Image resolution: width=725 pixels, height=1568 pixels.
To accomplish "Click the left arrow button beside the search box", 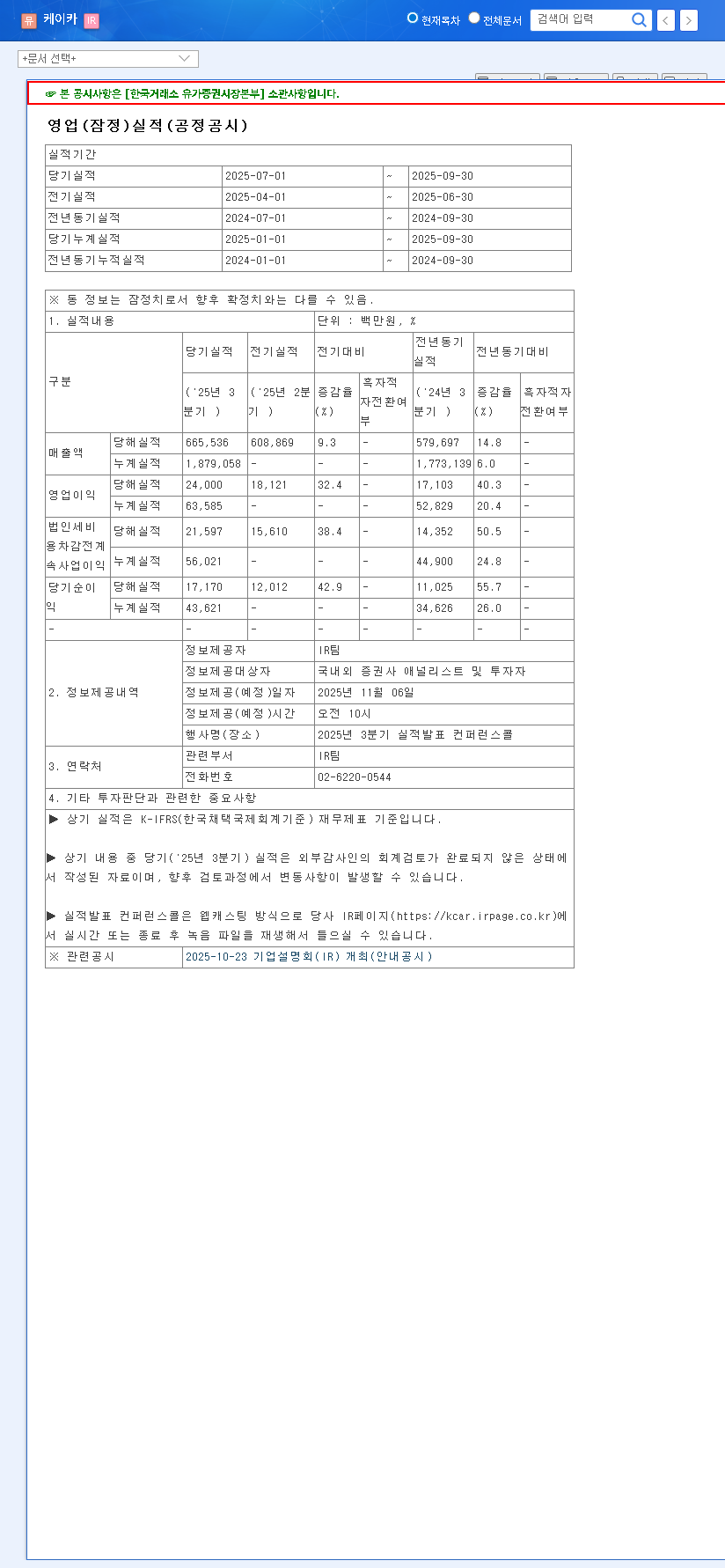I will tap(666, 20).
